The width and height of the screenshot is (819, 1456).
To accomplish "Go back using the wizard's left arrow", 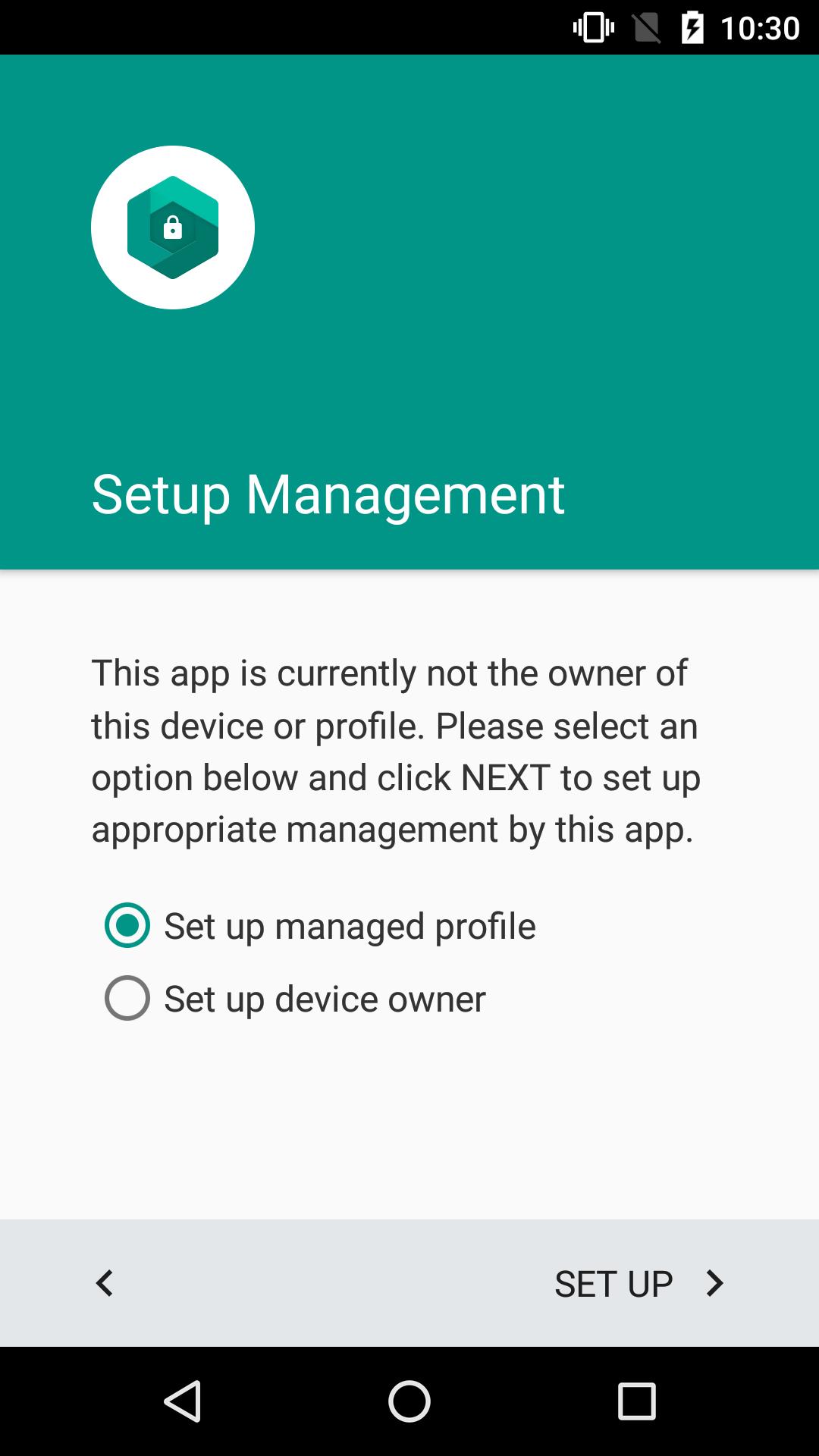I will 105,1284.
